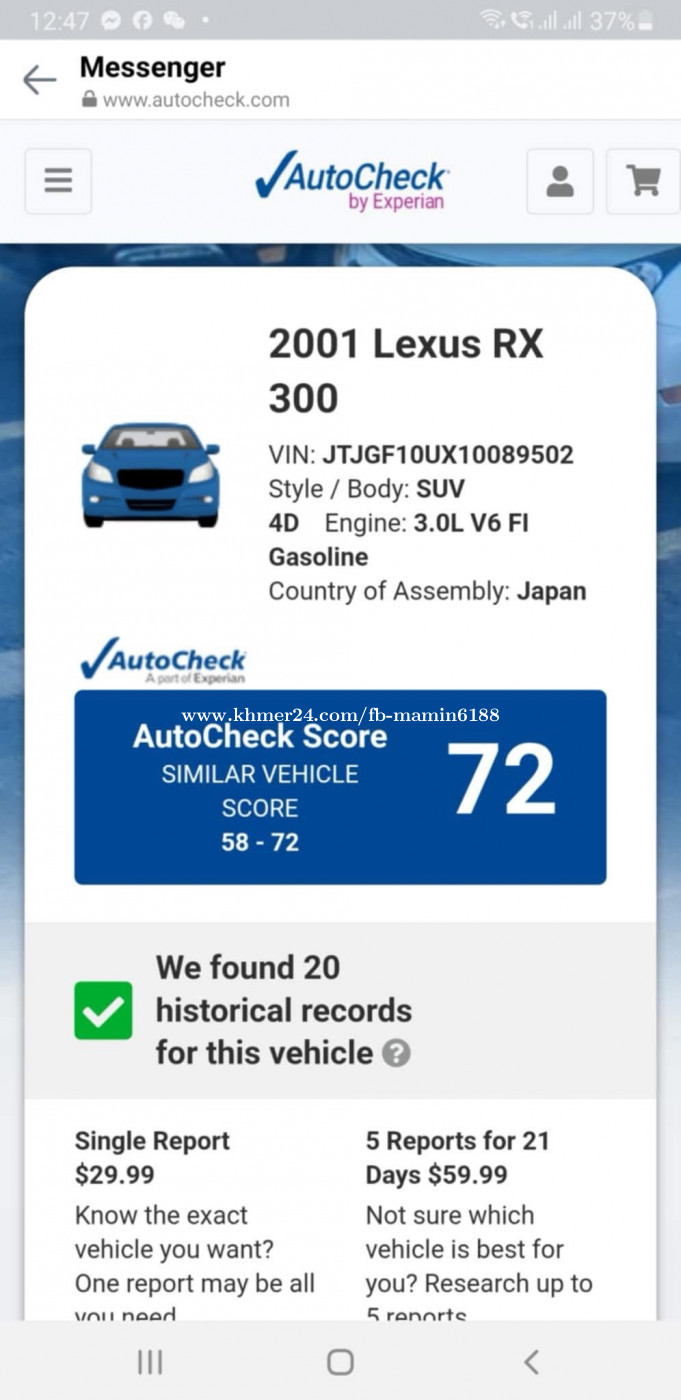Open the shopping cart
Image resolution: width=681 pixels, height=1400 pixels.
[642, 181]
